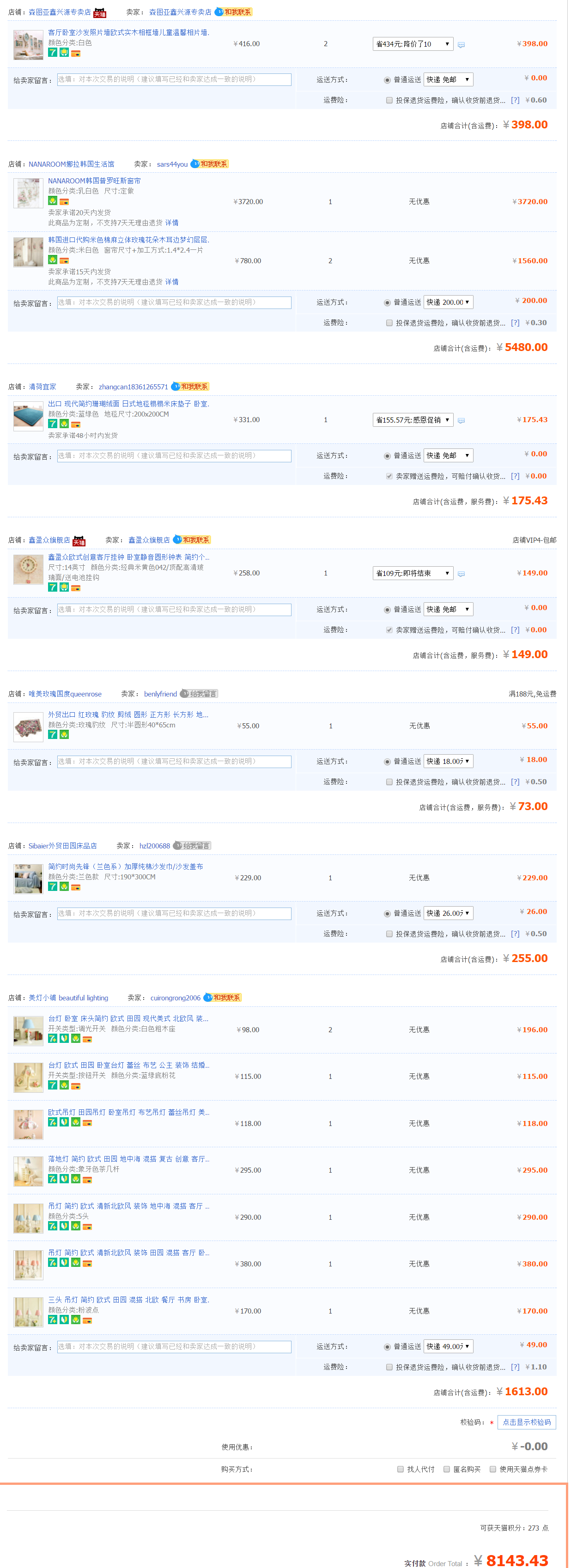Screen dimensions: 571x1568
Task: Check the 使用天猫点券卡 option
Action: pos(492,1469)
